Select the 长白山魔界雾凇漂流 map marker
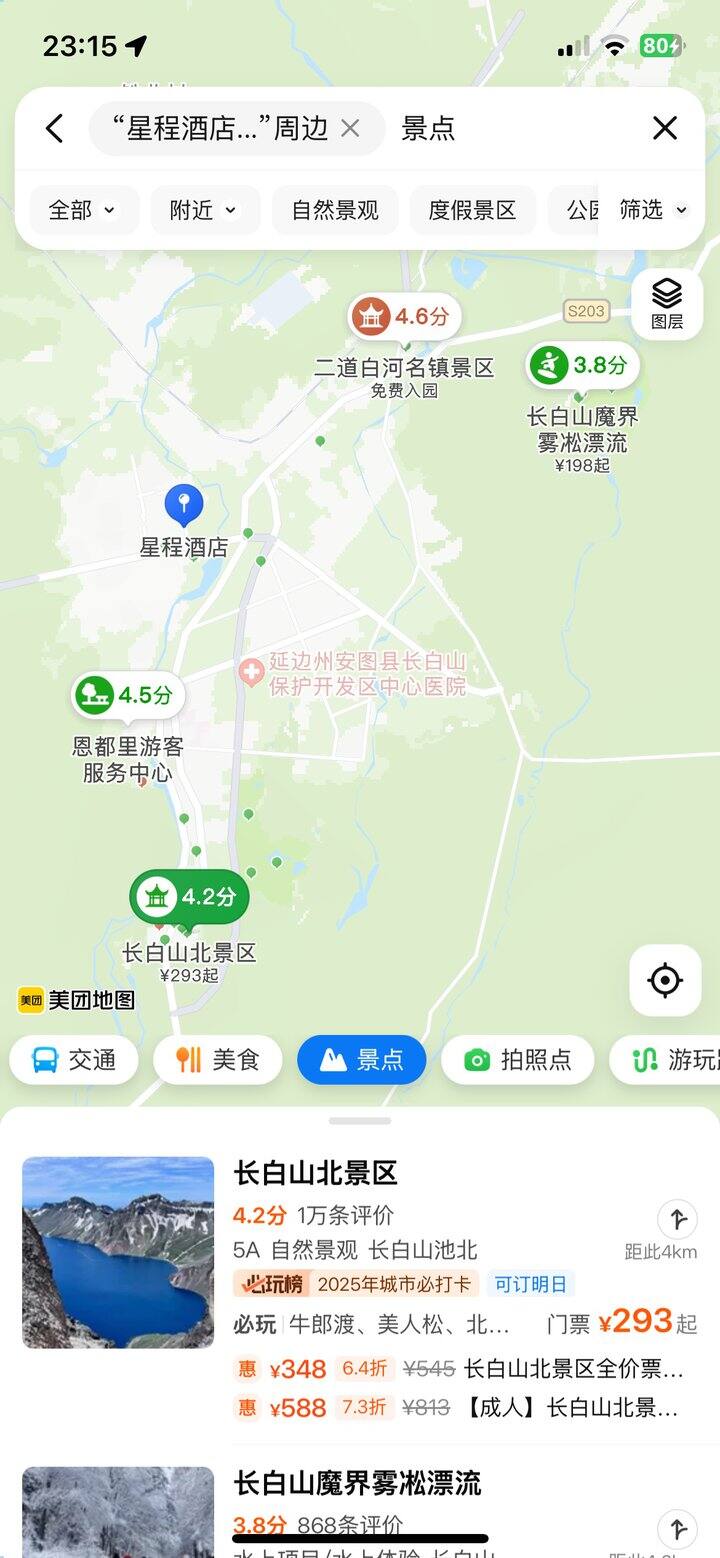 pyautogui.click(x=582, y=366)
